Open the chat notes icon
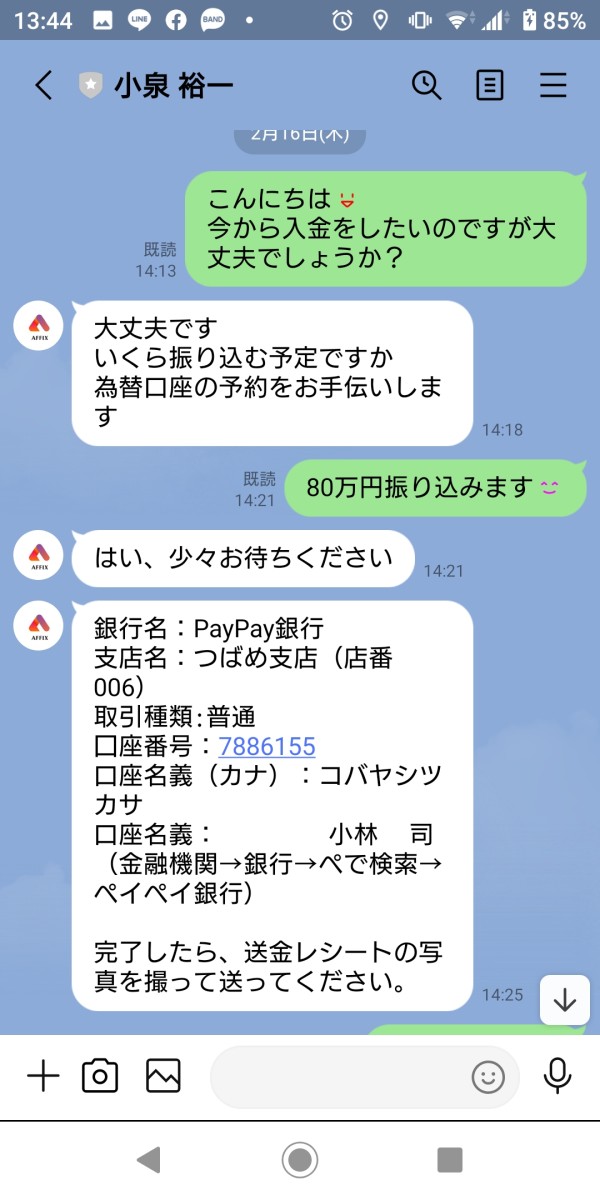This screenshot has width=600, height=1200. pos(489,86)
